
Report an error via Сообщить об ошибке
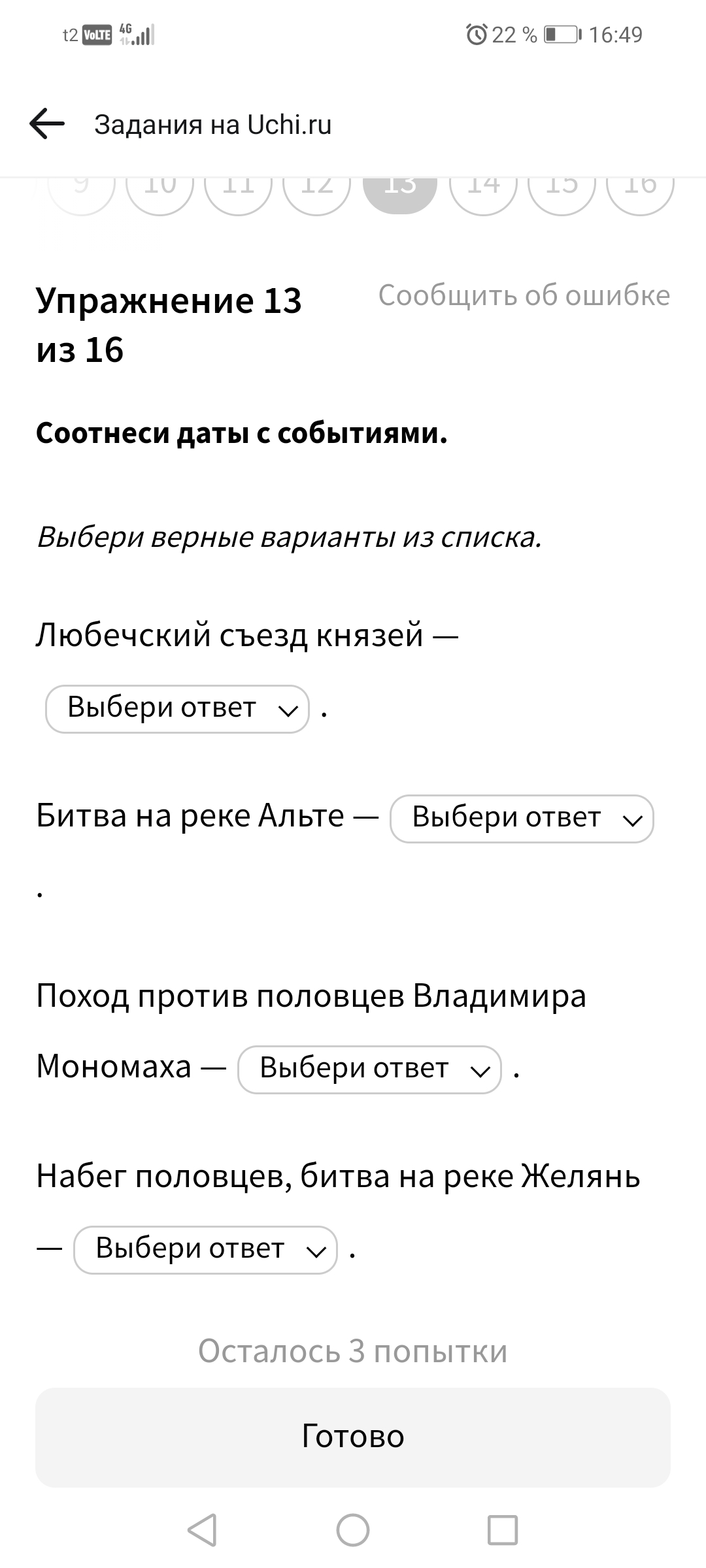[x=524, y=295]
